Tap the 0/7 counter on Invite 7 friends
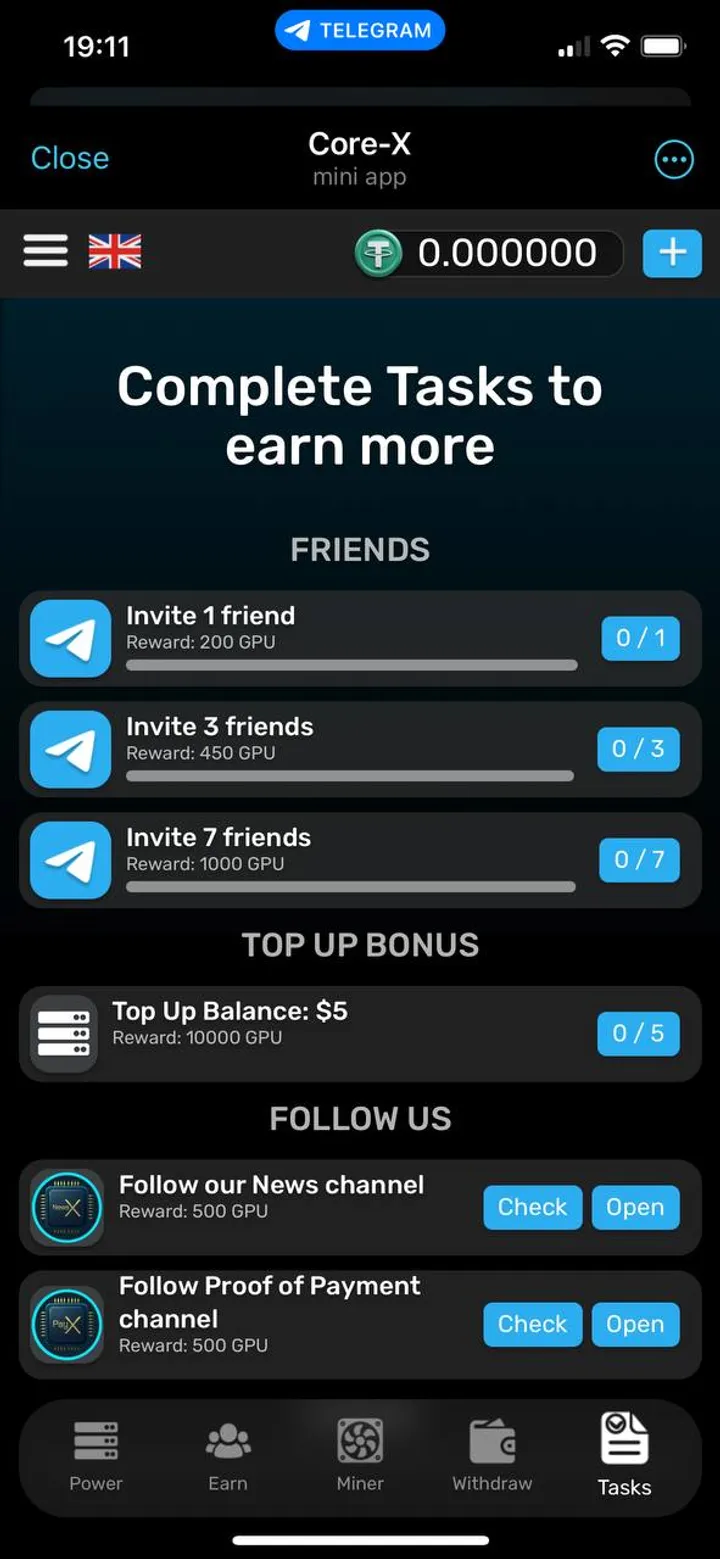Image resolution: width=720 pixels, height=1559 pixels. click(639, 859)
